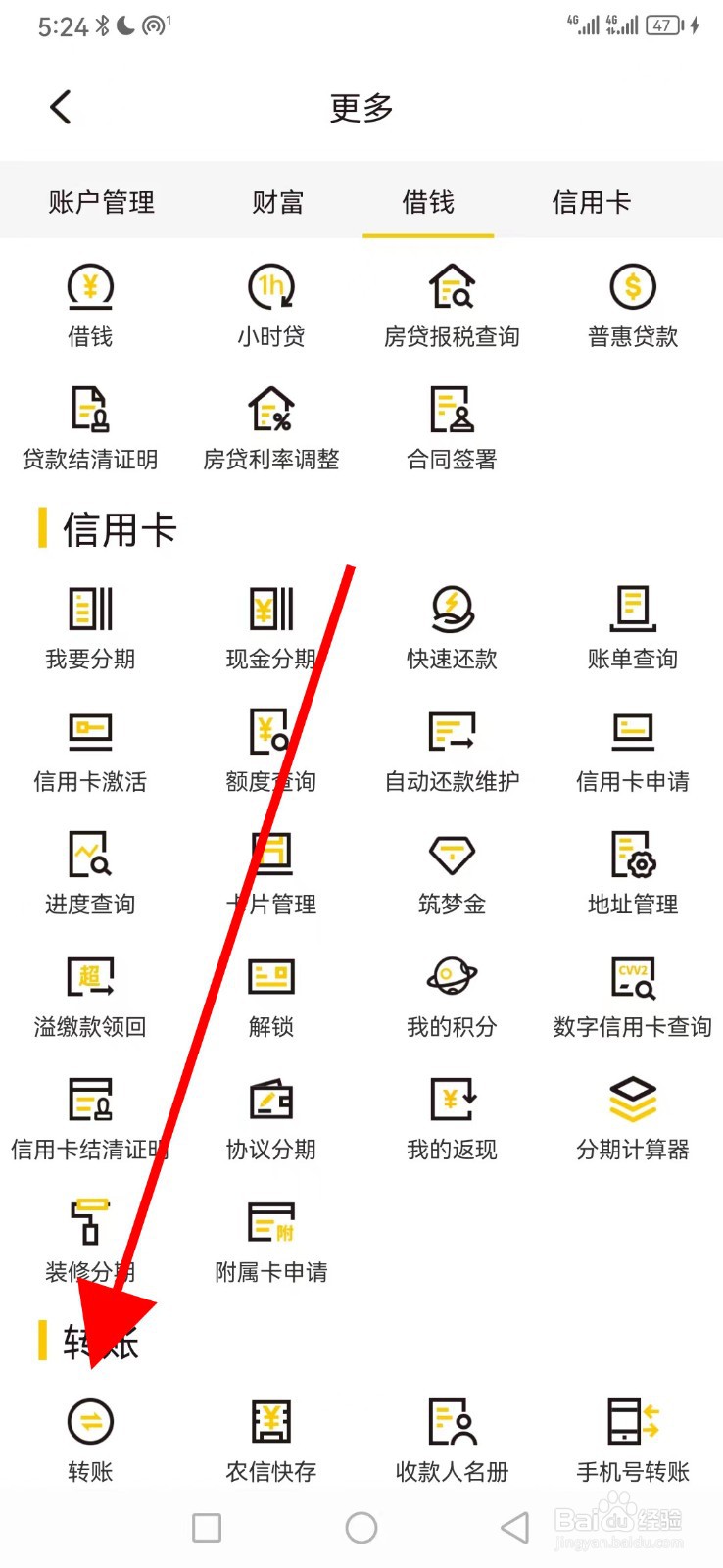723x1568 pixels.
Task: Switch to the 信用卡 tab
Action: [x=591, y=202]
